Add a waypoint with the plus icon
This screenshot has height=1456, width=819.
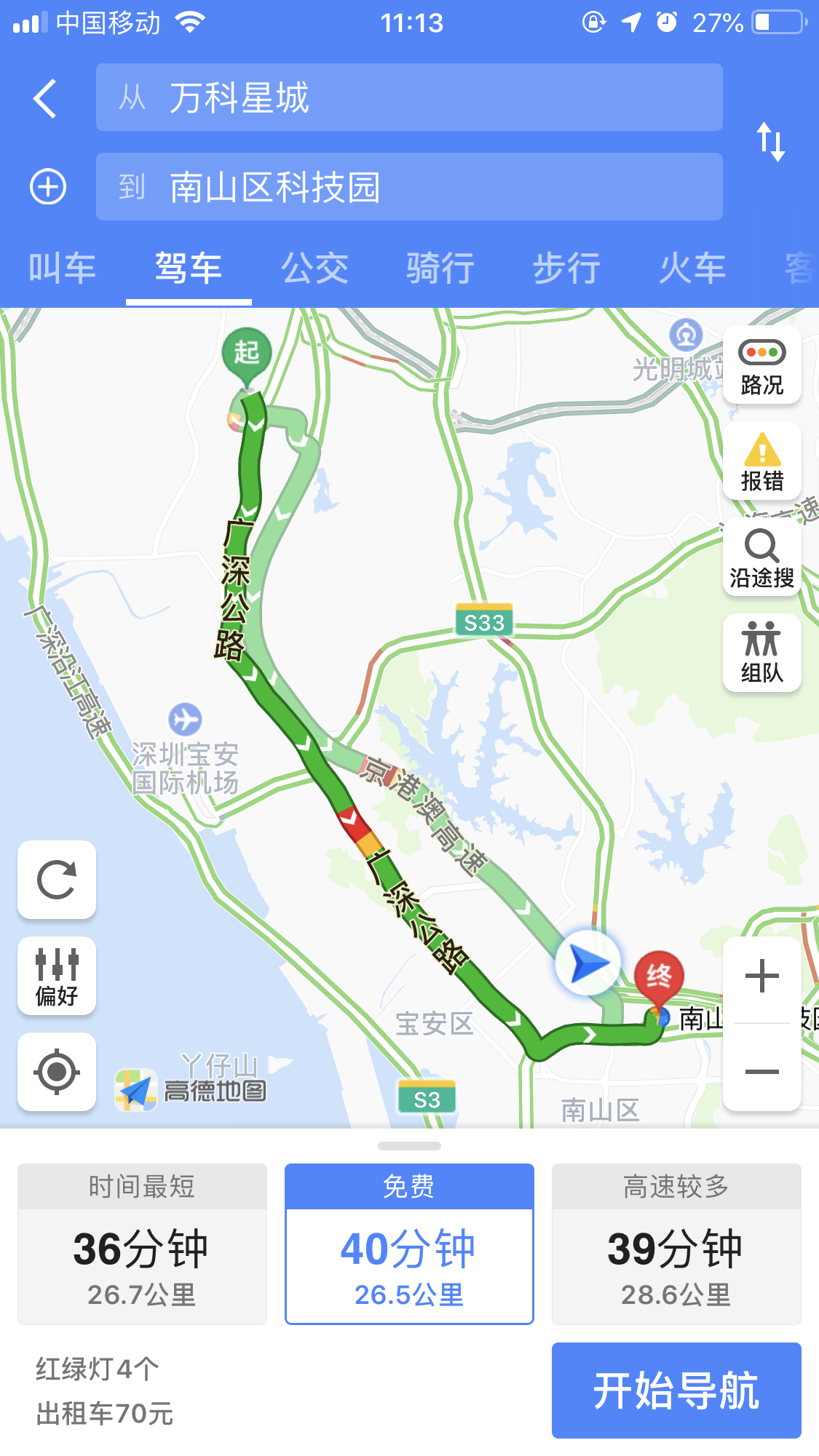point(48,187)
